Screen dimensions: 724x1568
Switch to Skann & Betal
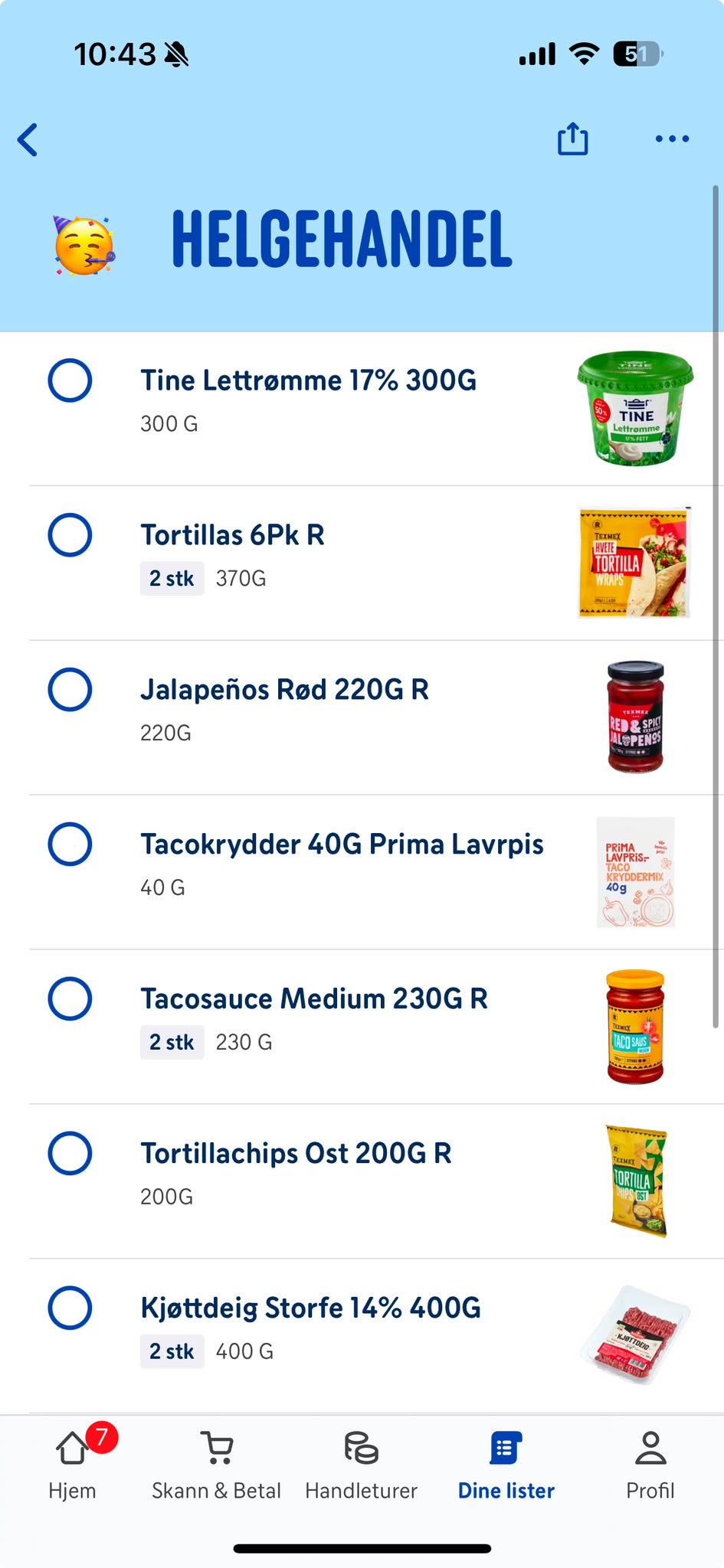click(217, 1465)
